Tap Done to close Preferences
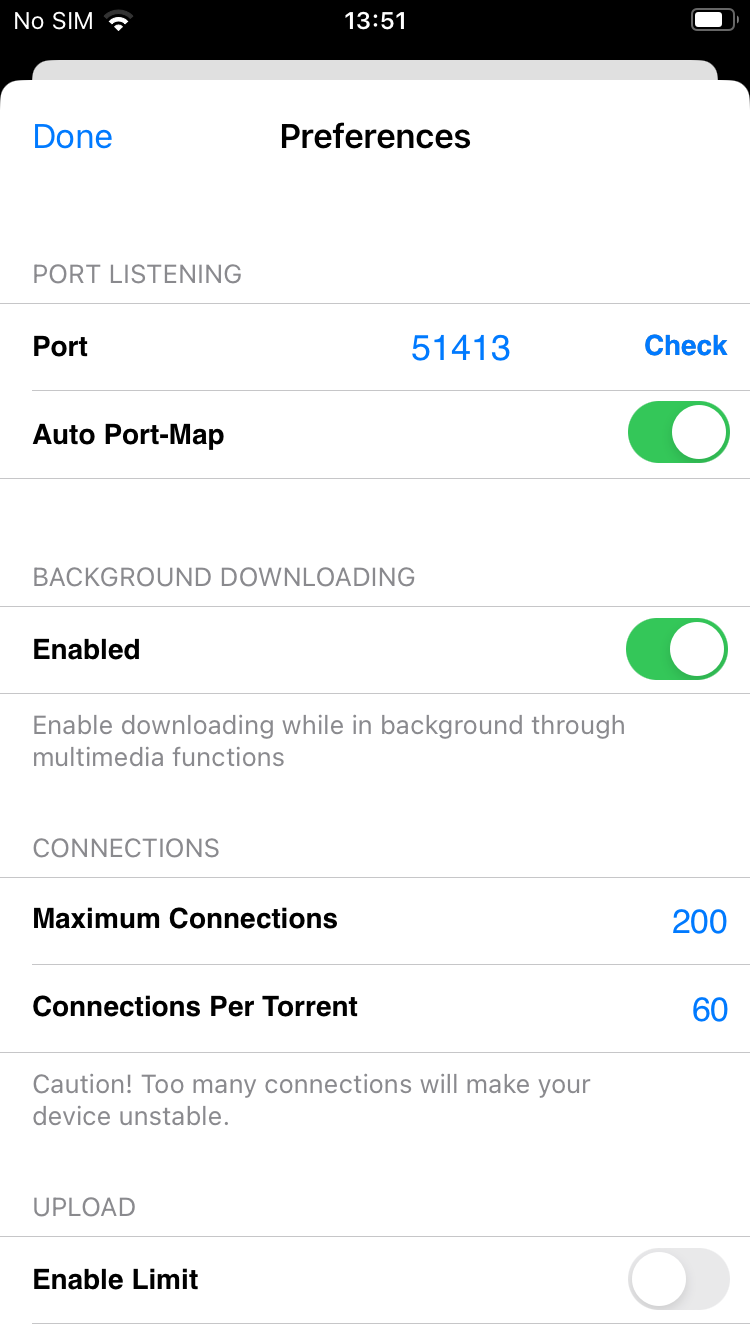 (73, 137)
